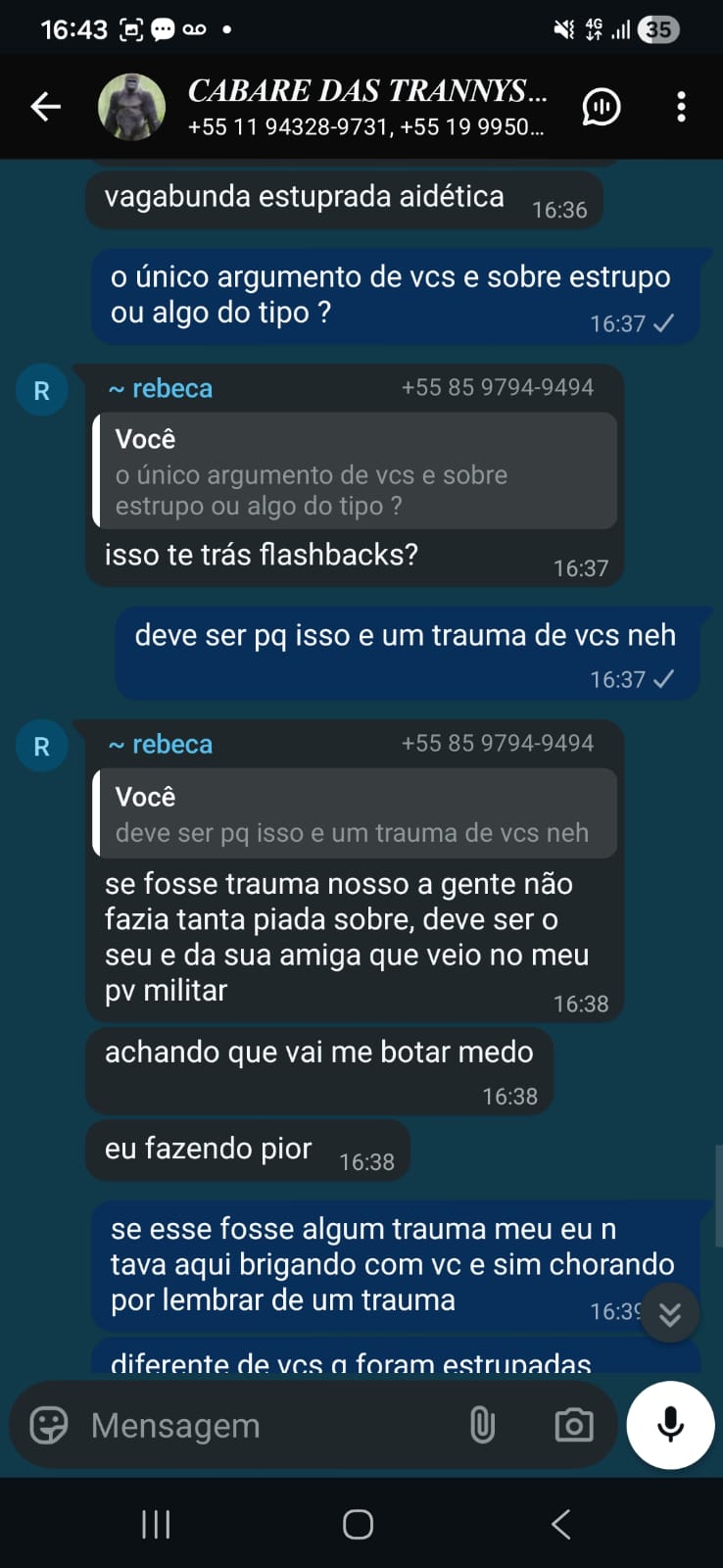Tap the phone number +55 85 9794-9494
This screenshot has width=723, height=1568.
point(497,387)
